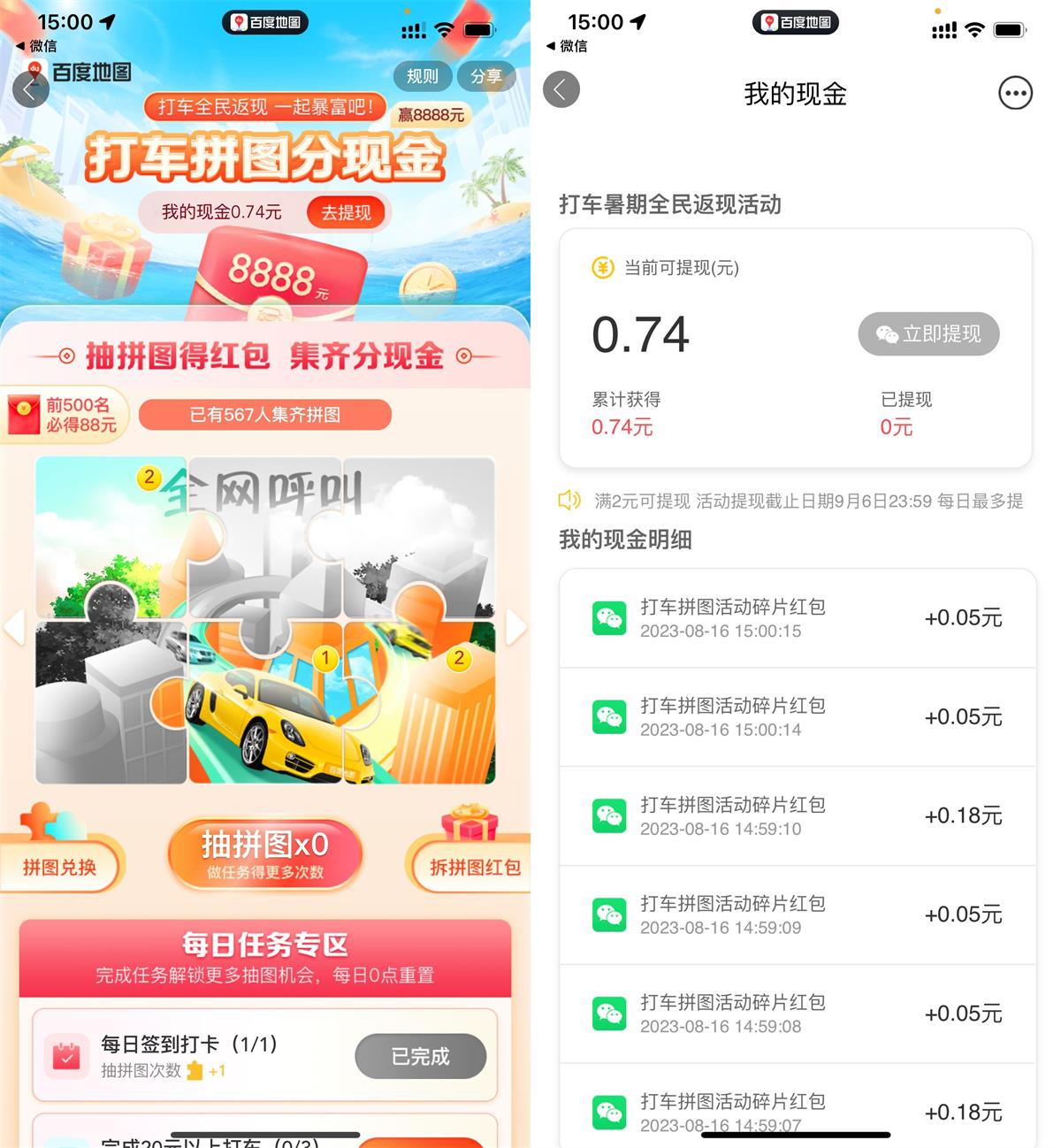Tap the 抽拼图x0 draw puzzle button
The height and width of the screenshot is (1148, 1061).
pos(264,852)
